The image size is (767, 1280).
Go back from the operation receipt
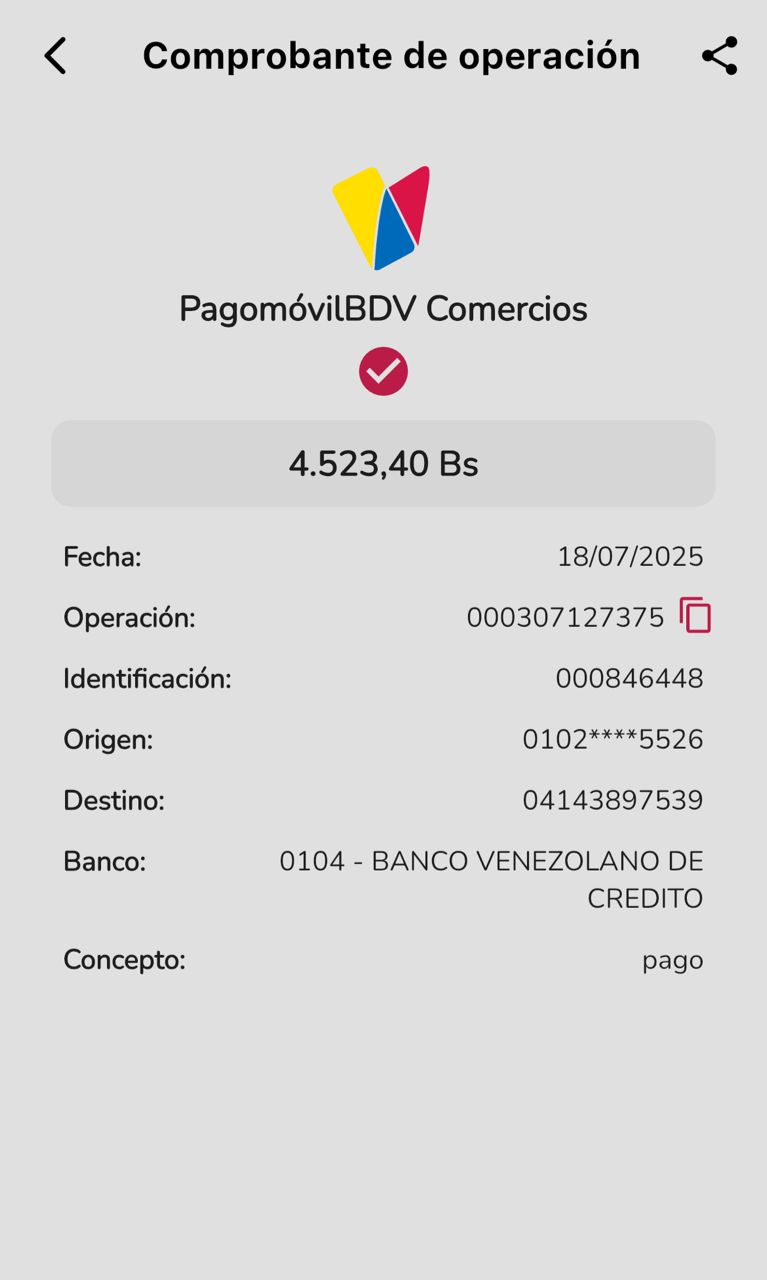click(55, 56)
